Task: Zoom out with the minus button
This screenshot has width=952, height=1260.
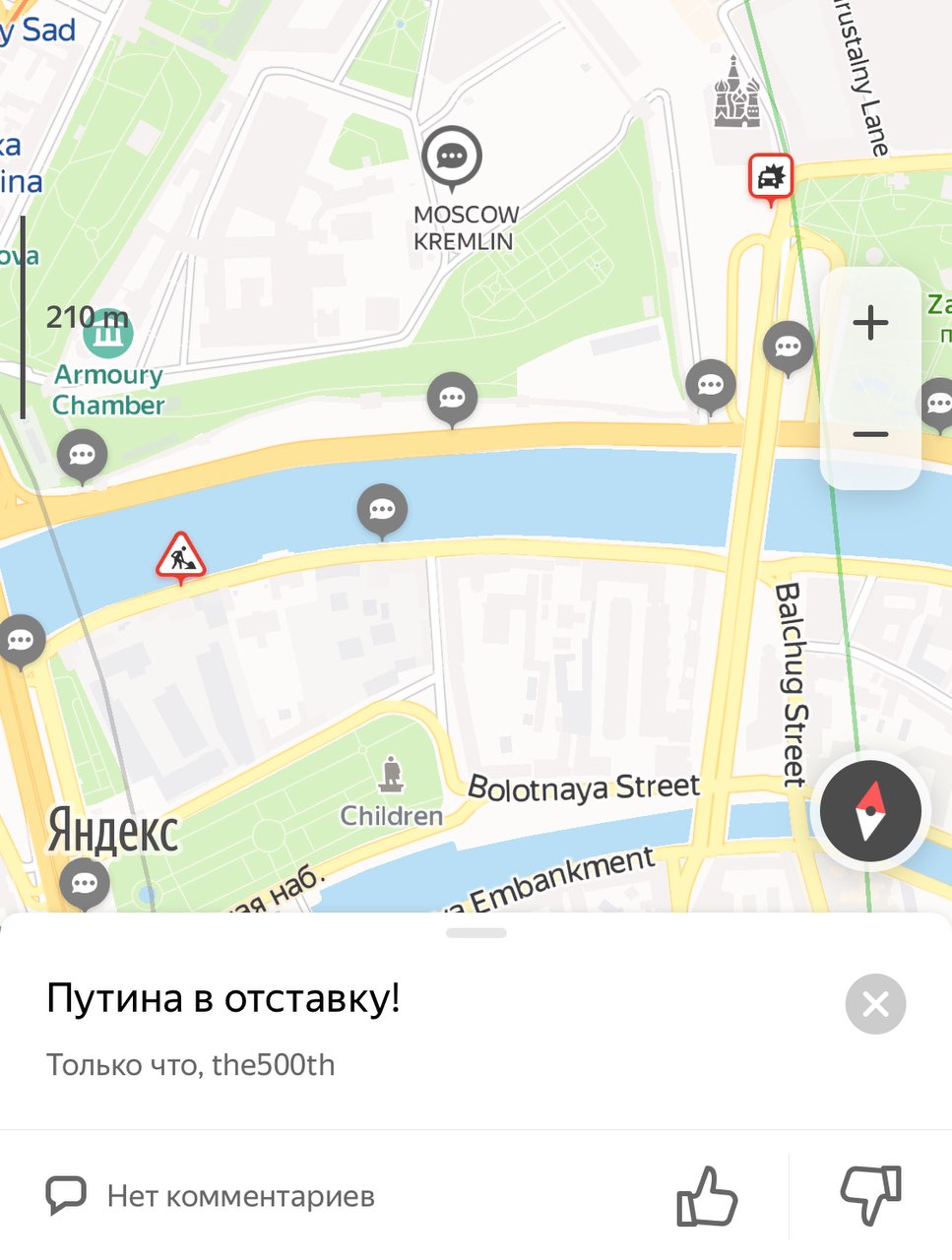Action: (870, 434)
